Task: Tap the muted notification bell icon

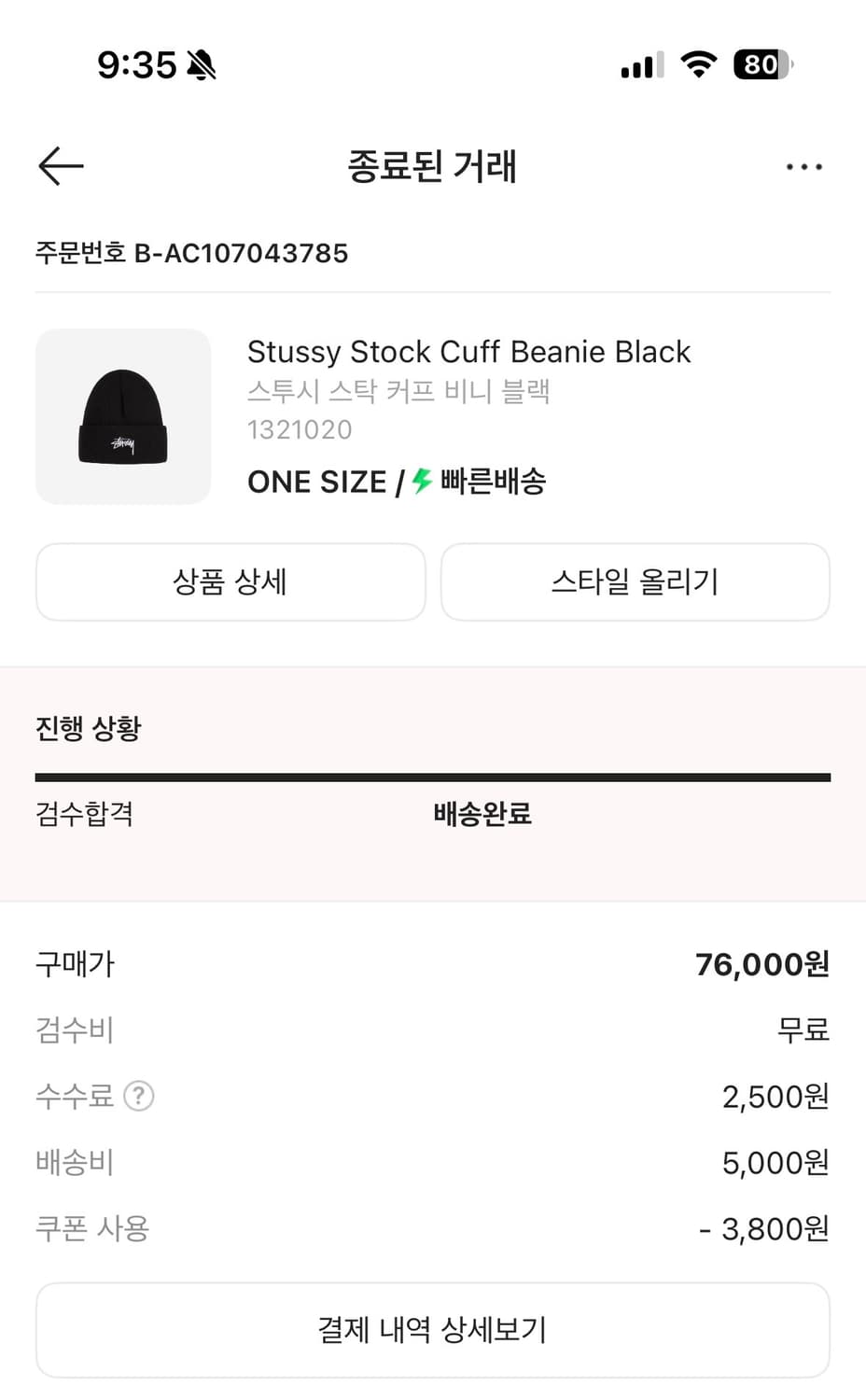Action: (x=199, y=63)
